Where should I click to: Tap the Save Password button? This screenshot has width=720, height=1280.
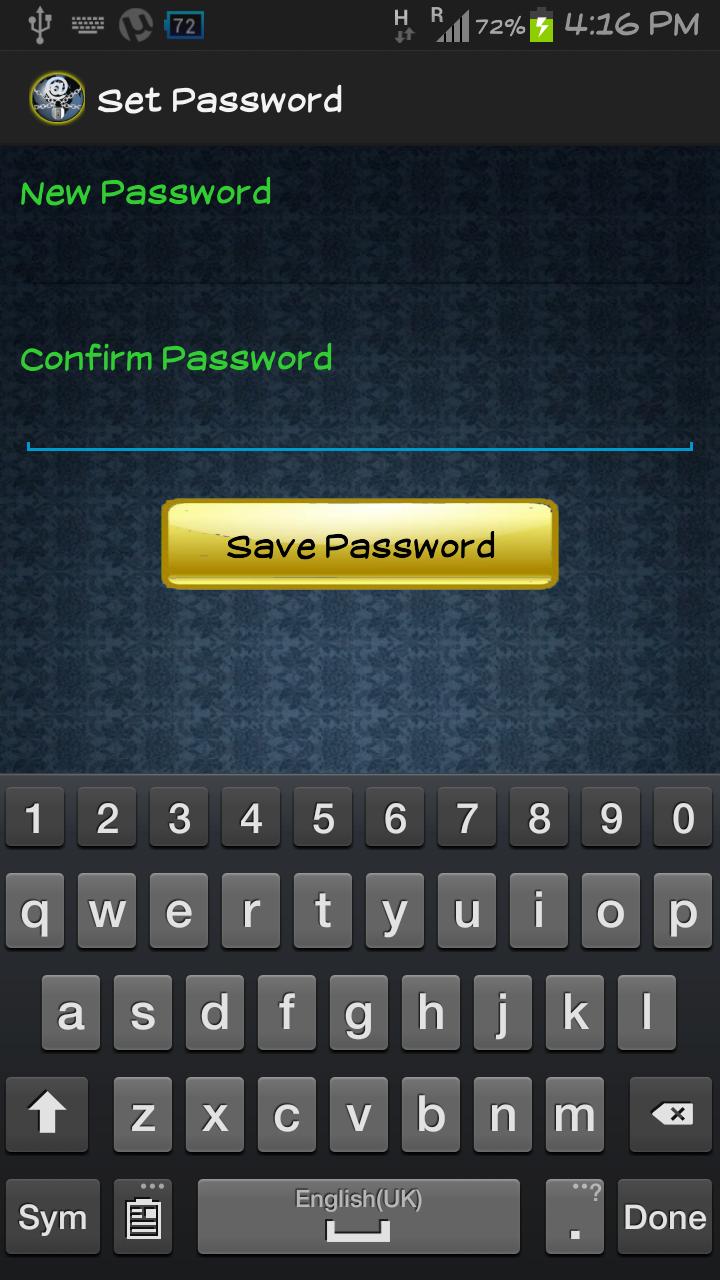coord(359,545)
